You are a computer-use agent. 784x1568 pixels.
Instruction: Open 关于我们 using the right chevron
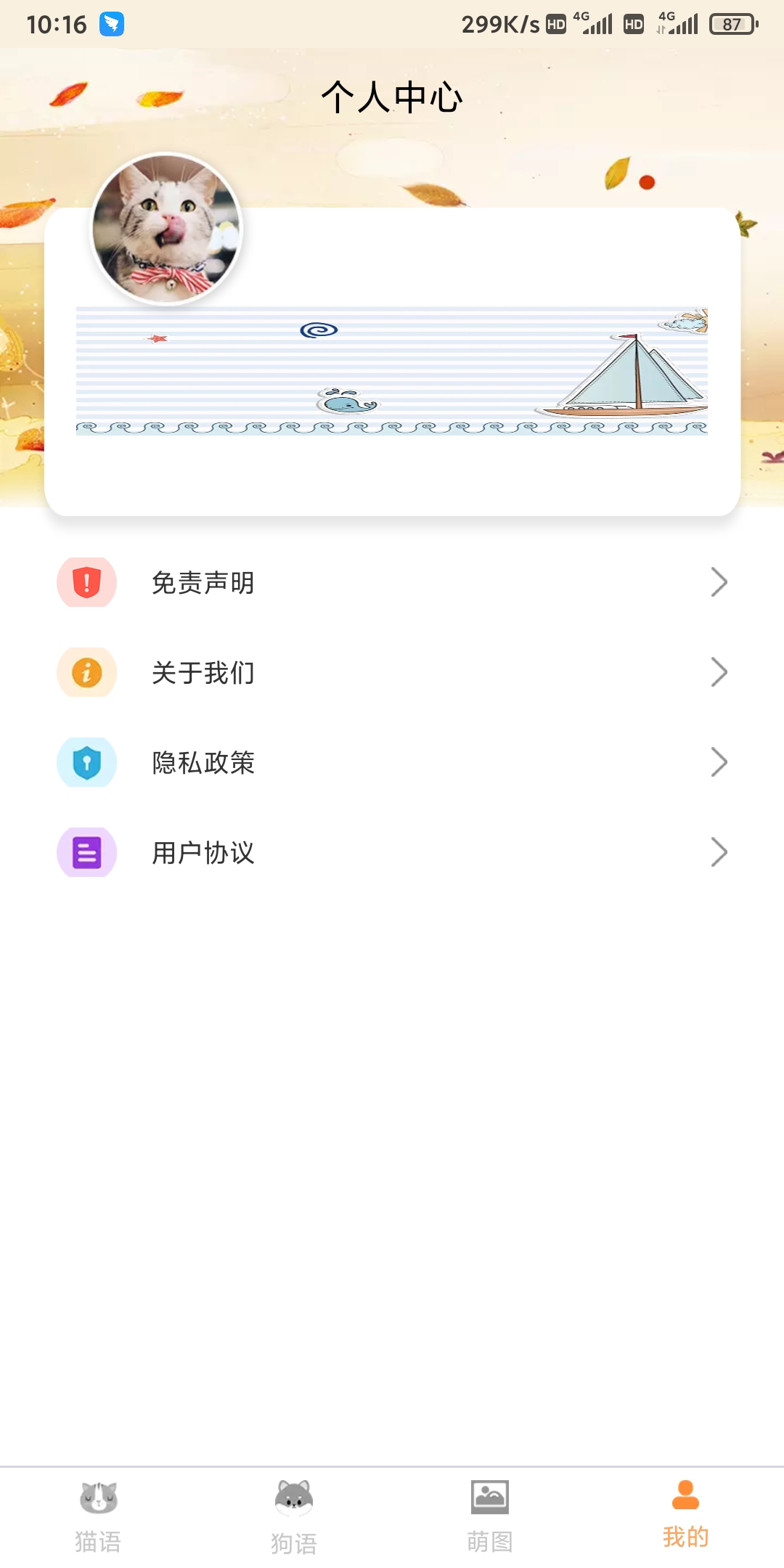(719, 672)
